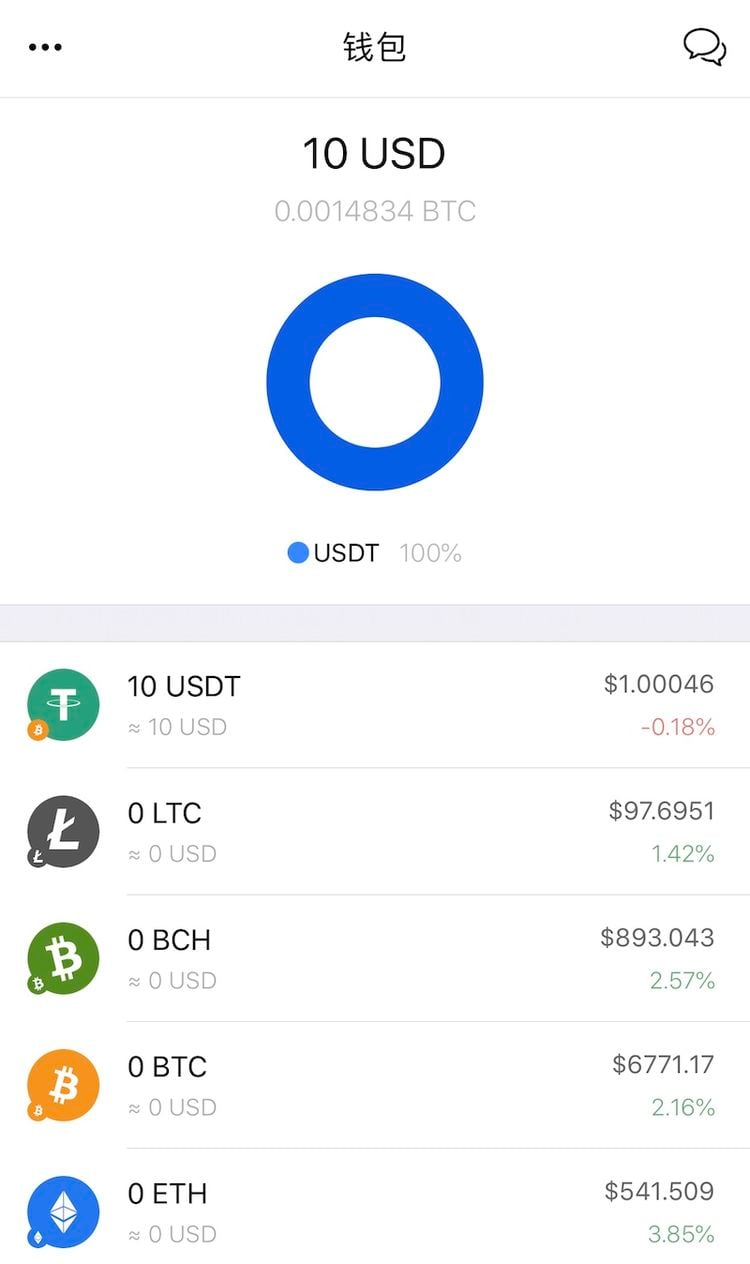
Task: Open the Bitcoin BTC coin icon
Action: click(x=63, y=1084)
